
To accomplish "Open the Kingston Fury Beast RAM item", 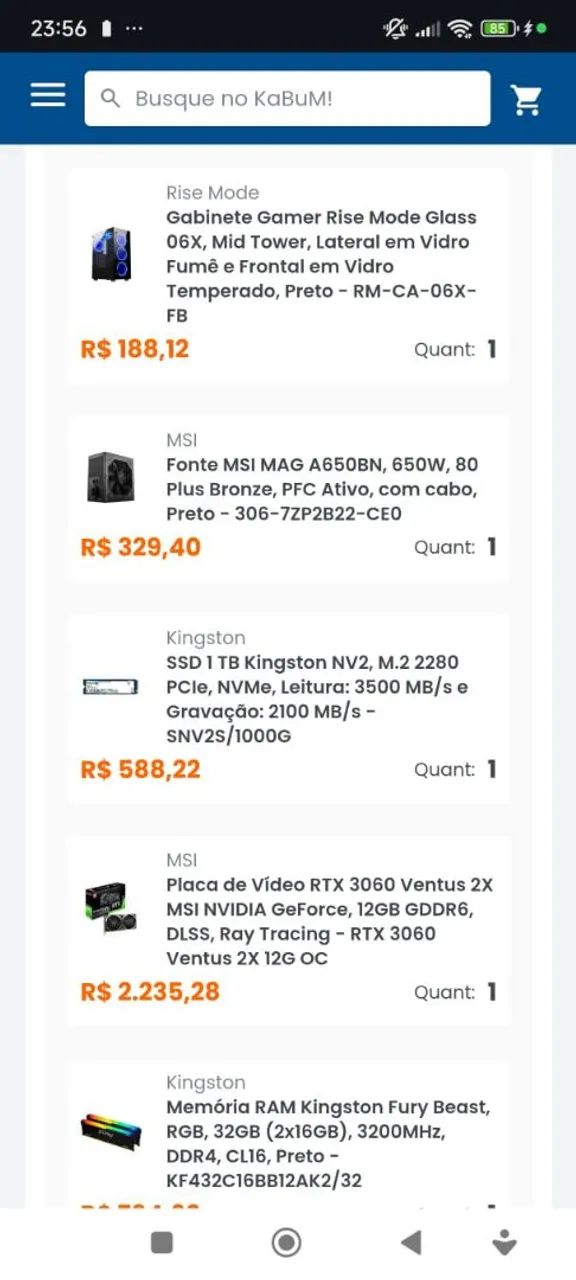I will pyautogui.click(x=288, y=1134).
